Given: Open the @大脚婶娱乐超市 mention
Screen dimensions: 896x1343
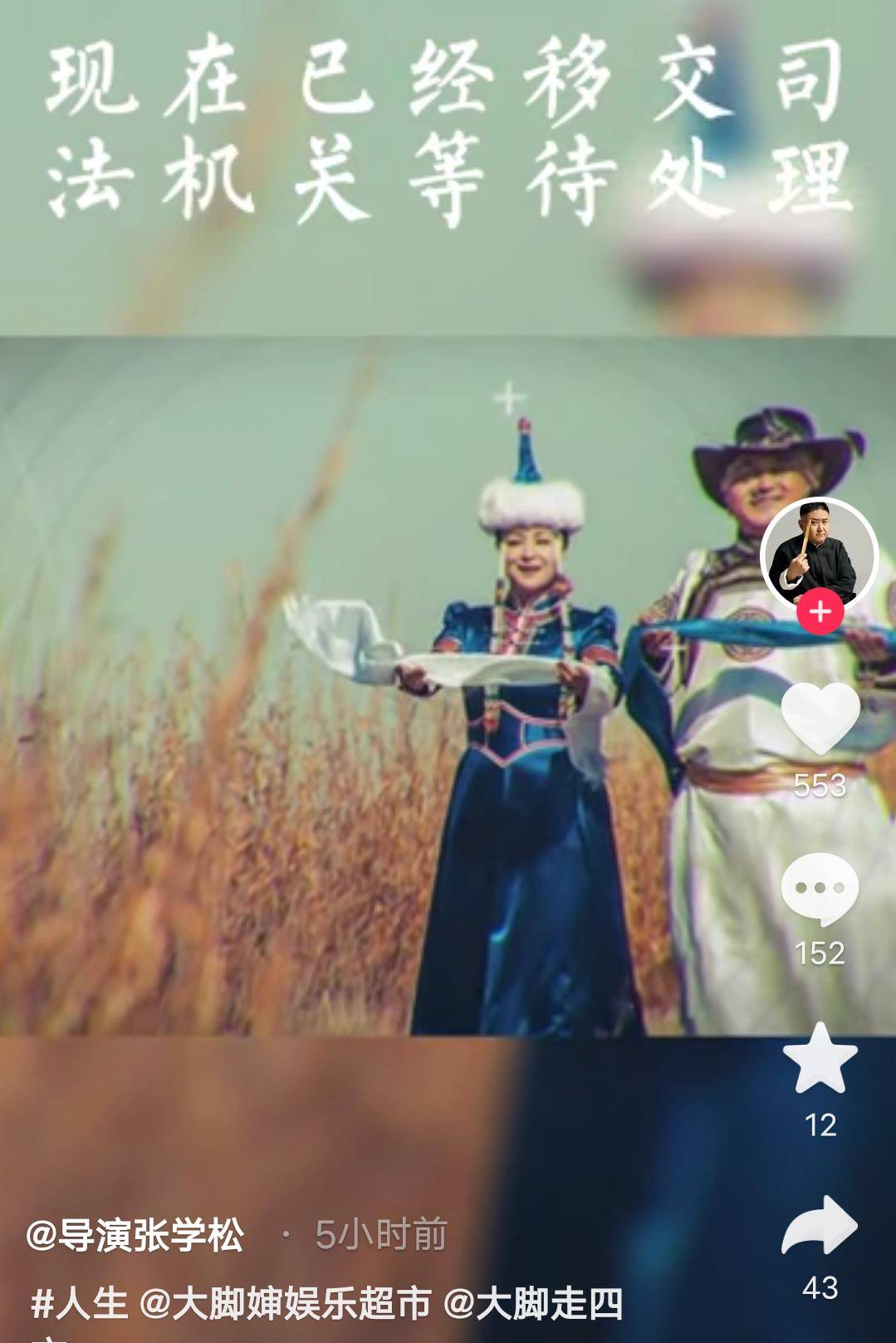Looking at the screenshot, I should 286,1303.
